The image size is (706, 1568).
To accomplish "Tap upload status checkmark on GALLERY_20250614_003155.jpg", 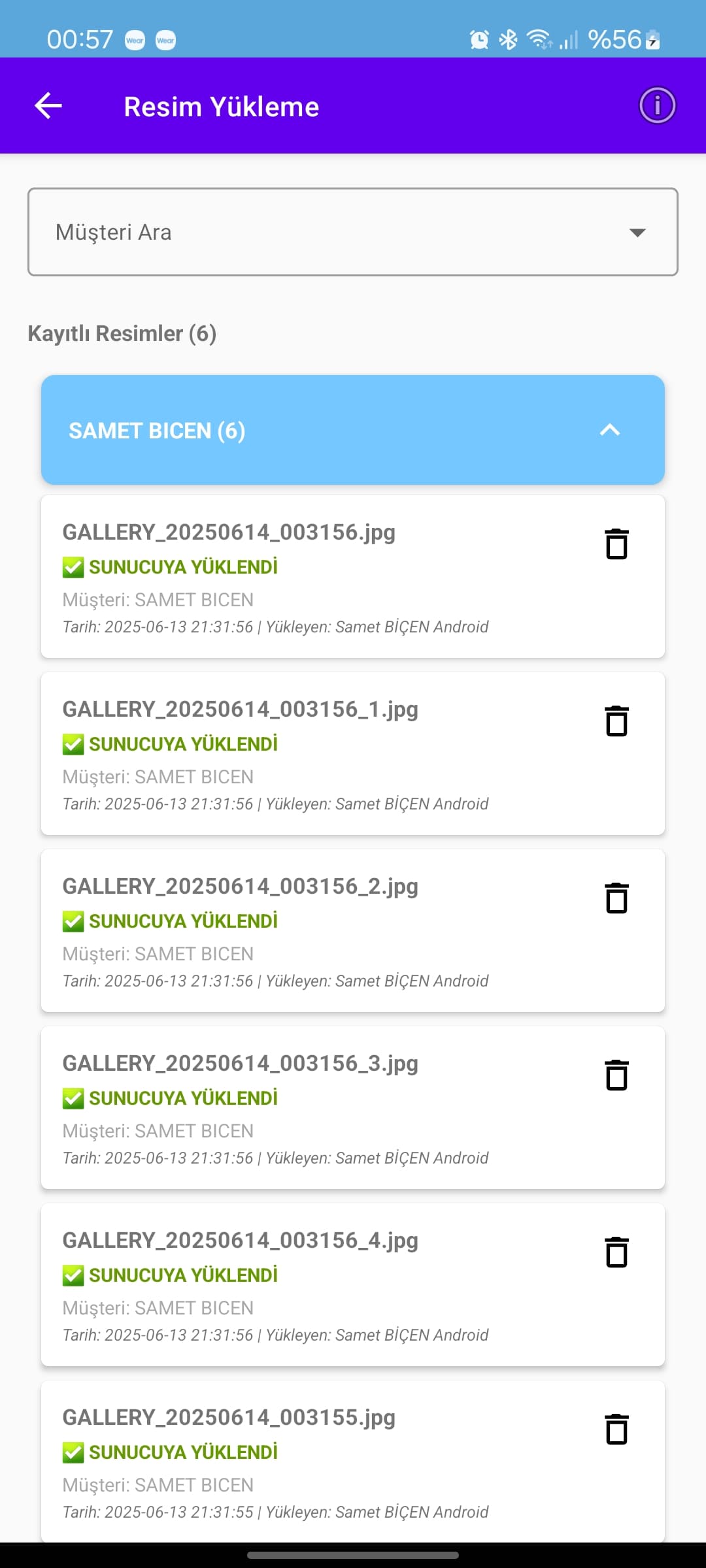I will coord(73,1452).
